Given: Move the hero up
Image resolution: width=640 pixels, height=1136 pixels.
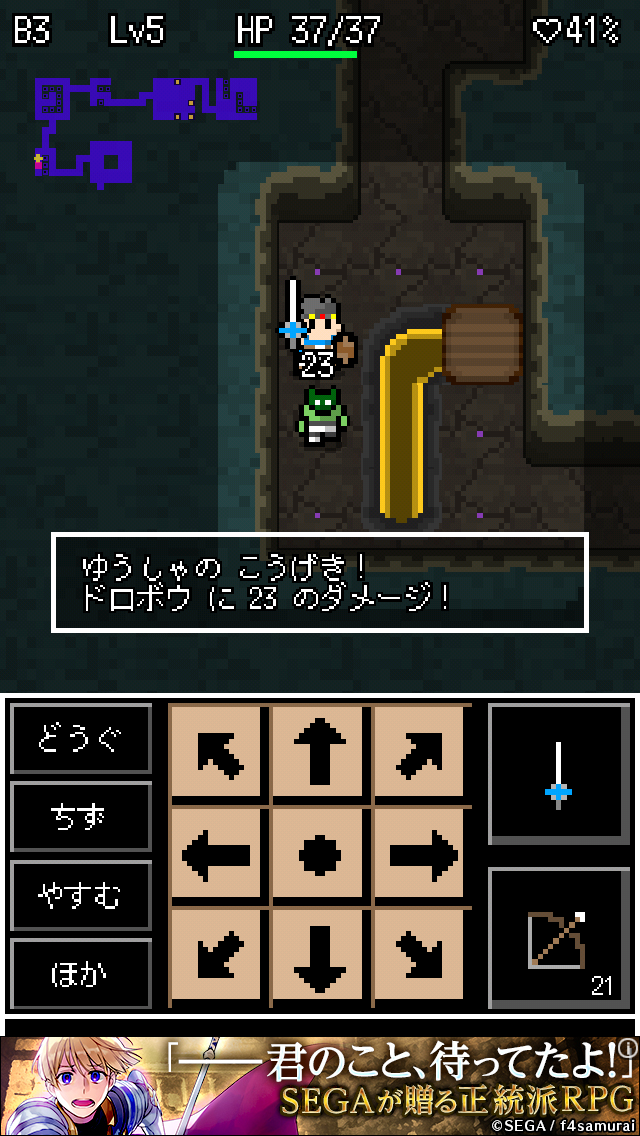Looking at the screenshot, I should 319,751.
